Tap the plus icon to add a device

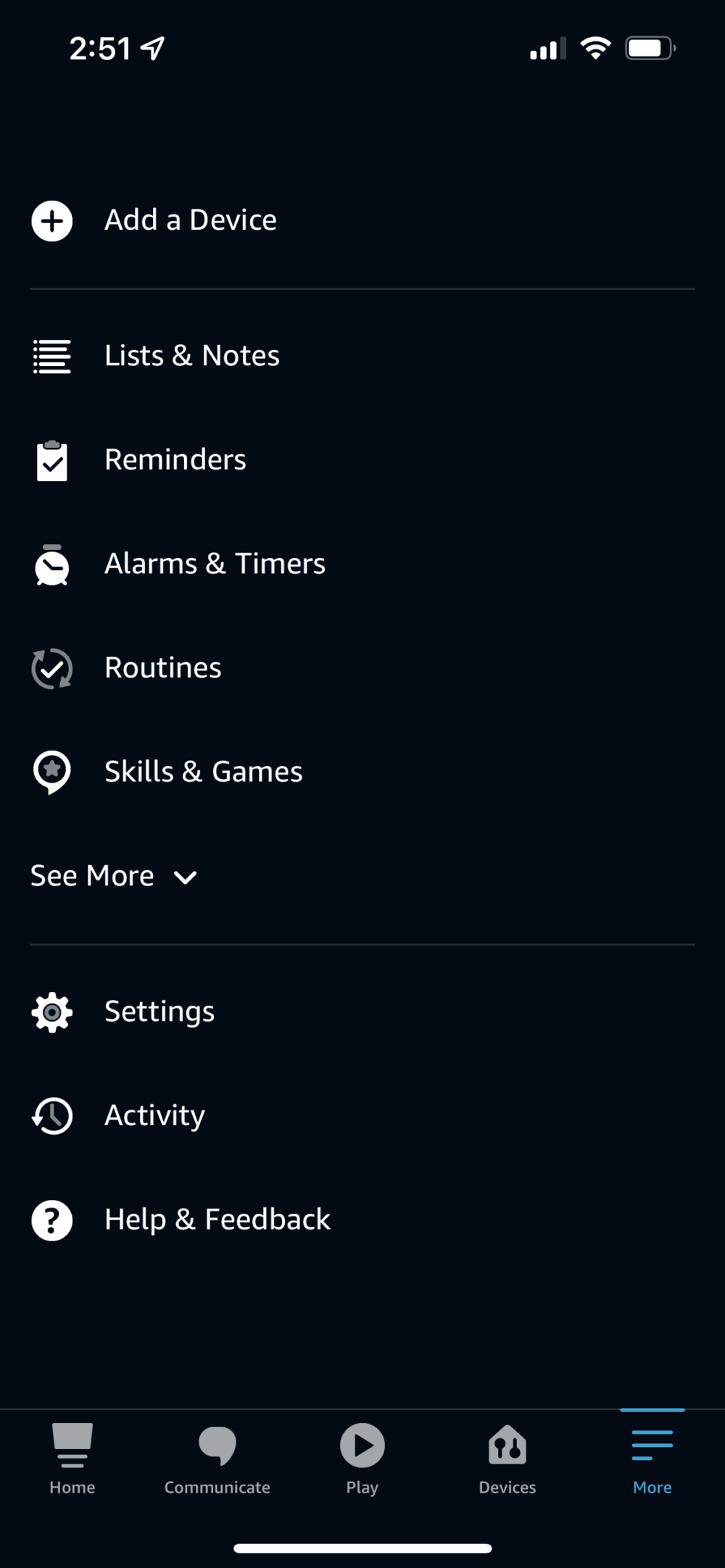point(51,221)
